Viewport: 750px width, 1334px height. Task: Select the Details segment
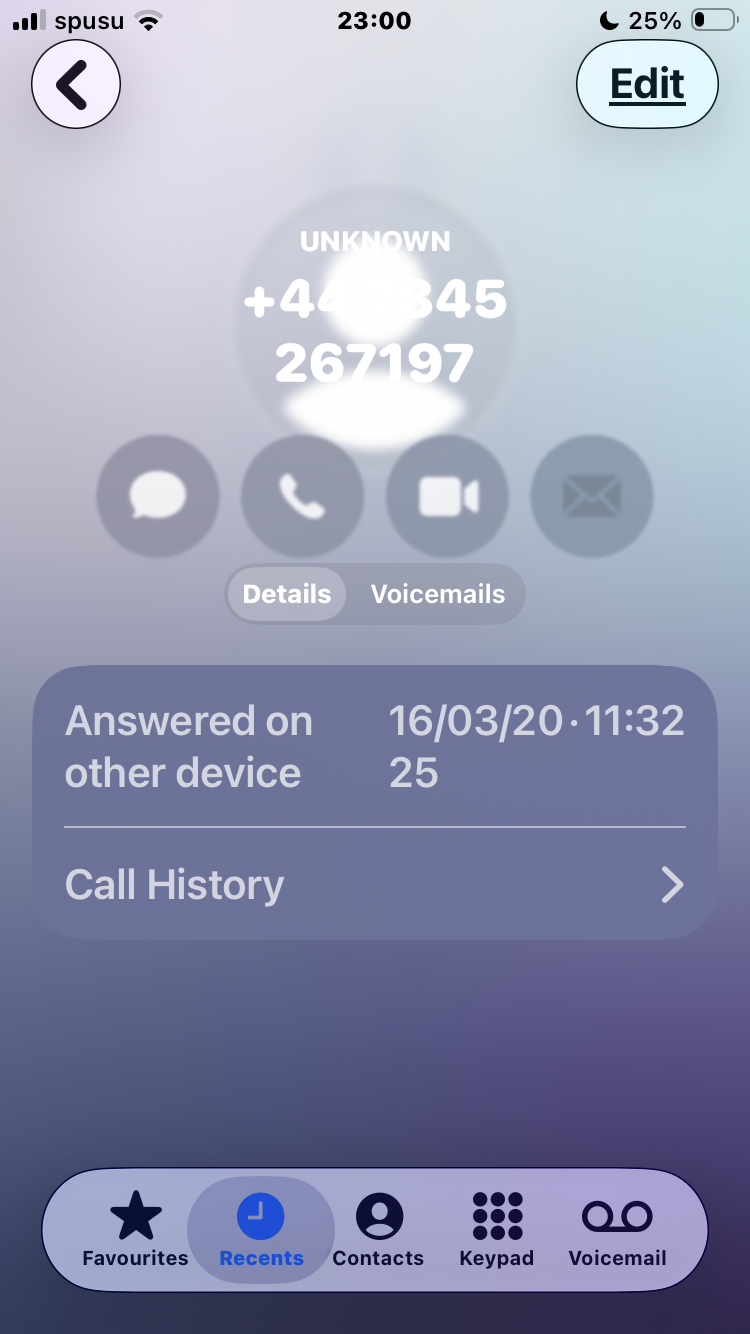287,594
